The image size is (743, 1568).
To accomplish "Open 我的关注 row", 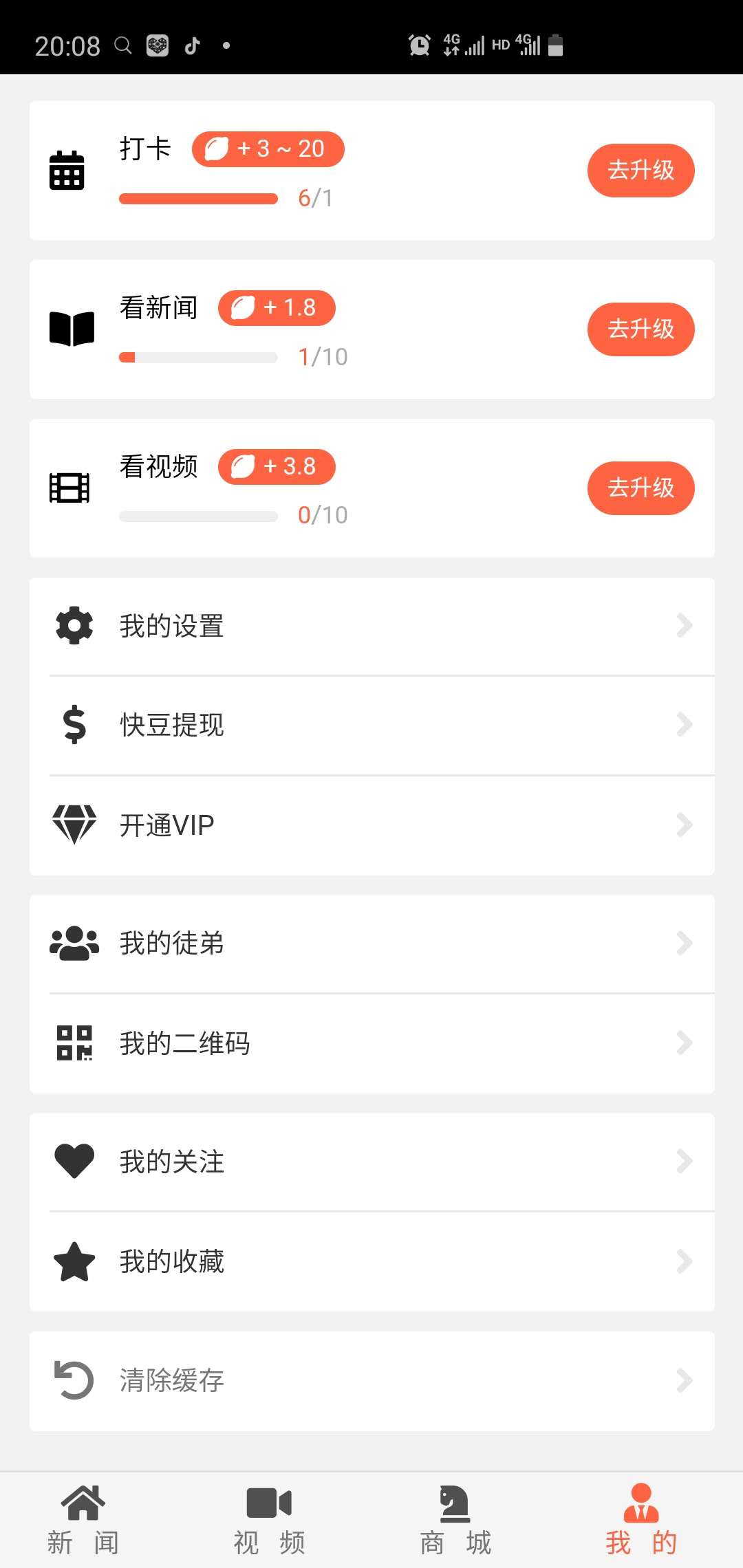I will 372,1162.
